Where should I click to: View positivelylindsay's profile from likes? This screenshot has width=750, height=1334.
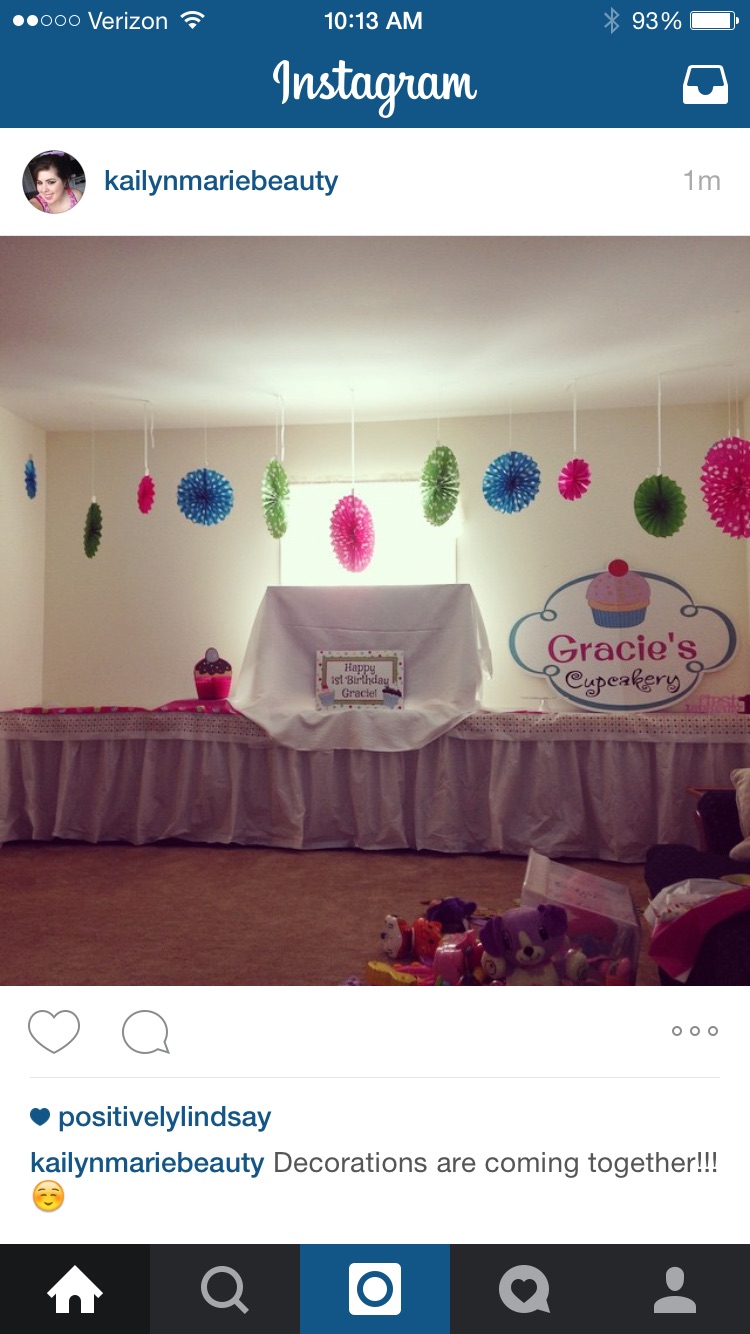(165, 1117)
